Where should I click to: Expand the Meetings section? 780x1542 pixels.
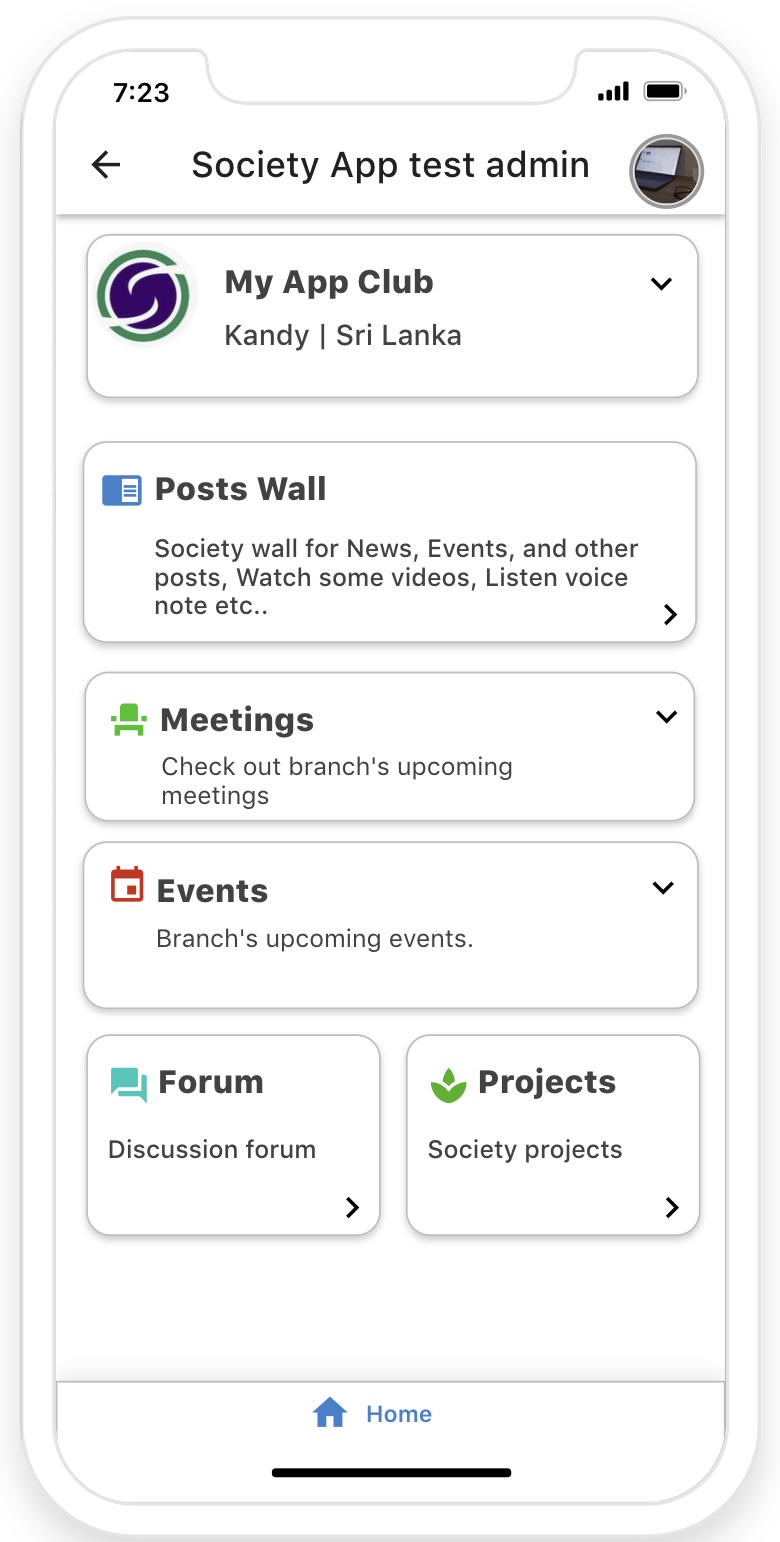pos(666,717)
